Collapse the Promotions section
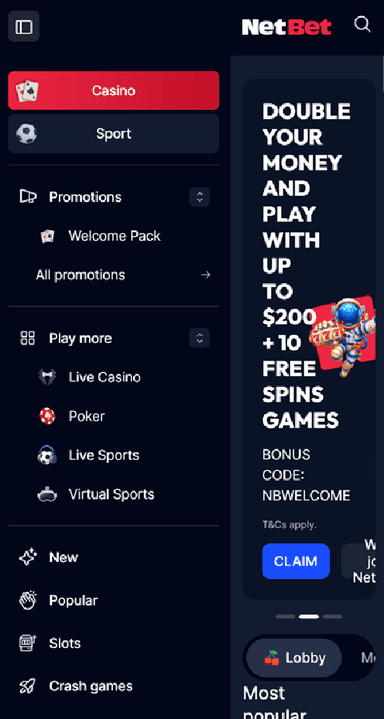 [200, 197]
